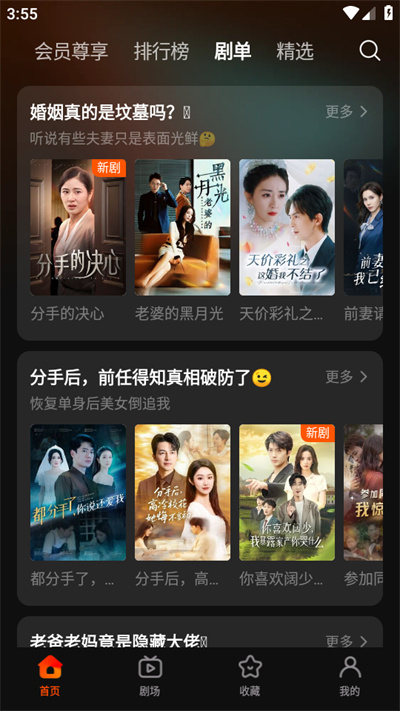The height and width of the screenshot is (711, 400).
Task: Go to the 收藏 bottom tab
Action: point(250,676)
